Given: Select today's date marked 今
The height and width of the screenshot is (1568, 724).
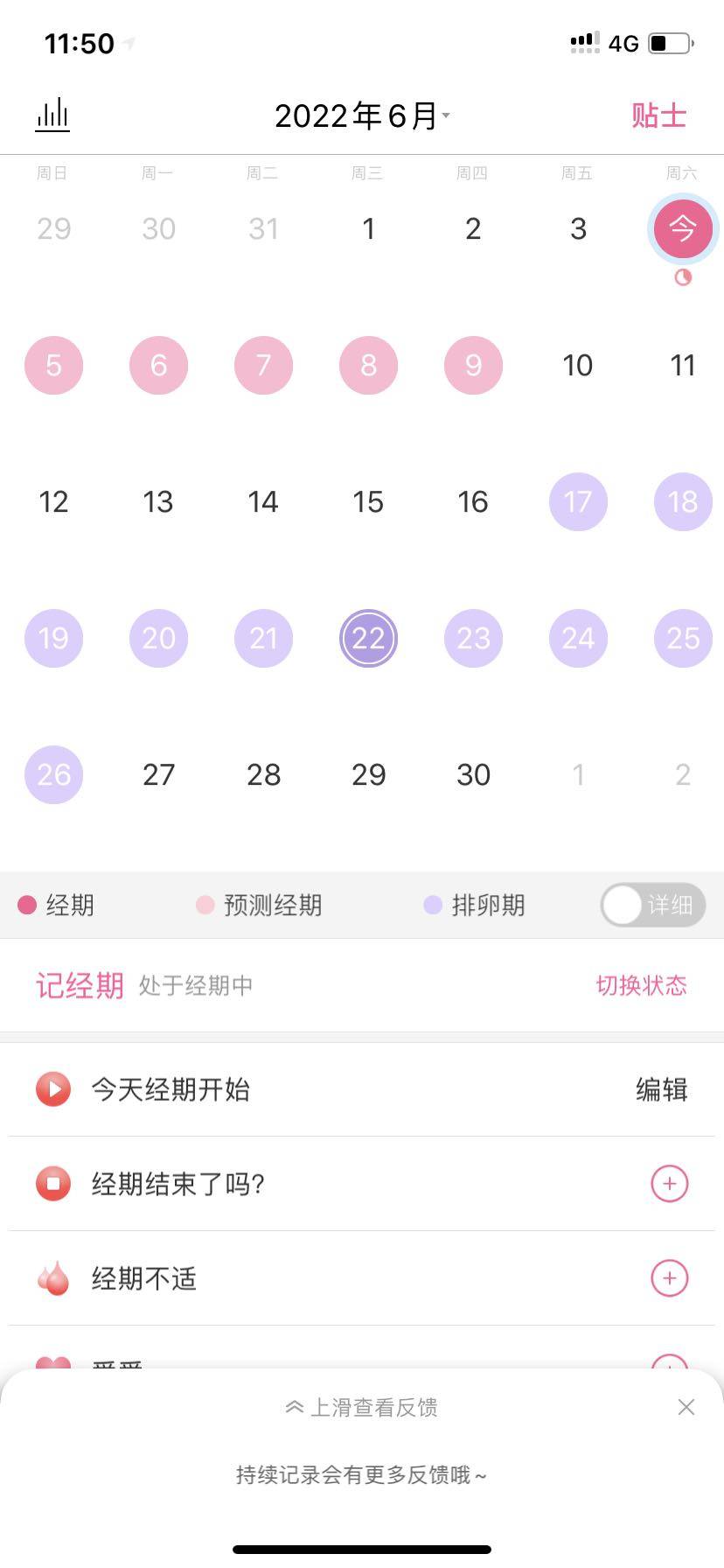Looking at the screenshot, I should point(682,229).
